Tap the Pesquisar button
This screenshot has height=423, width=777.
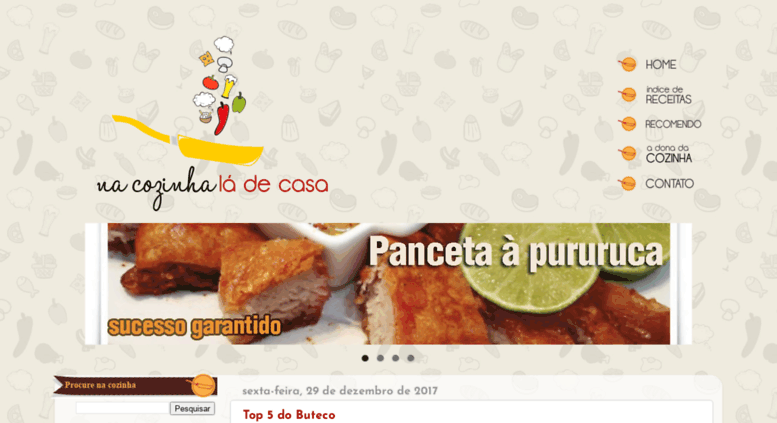192,408
